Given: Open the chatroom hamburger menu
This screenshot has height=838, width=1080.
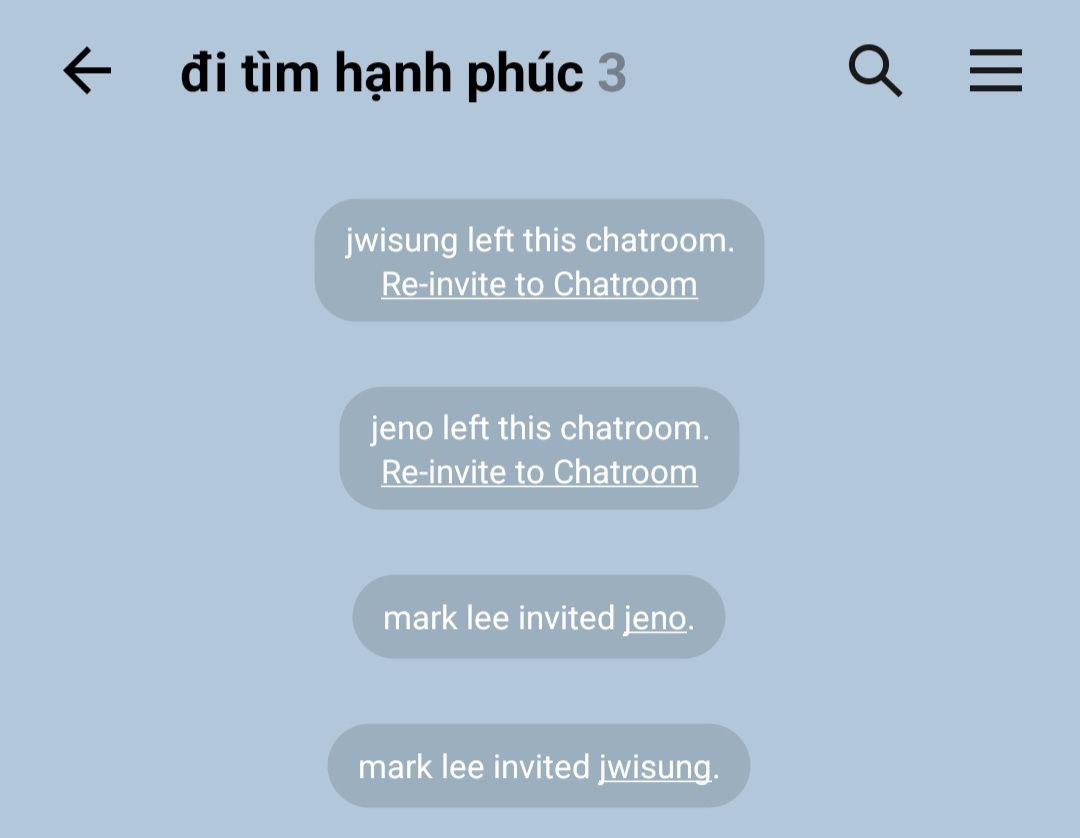Looking at the screenshot, I should pyautogui.click(x=995, y=72).
